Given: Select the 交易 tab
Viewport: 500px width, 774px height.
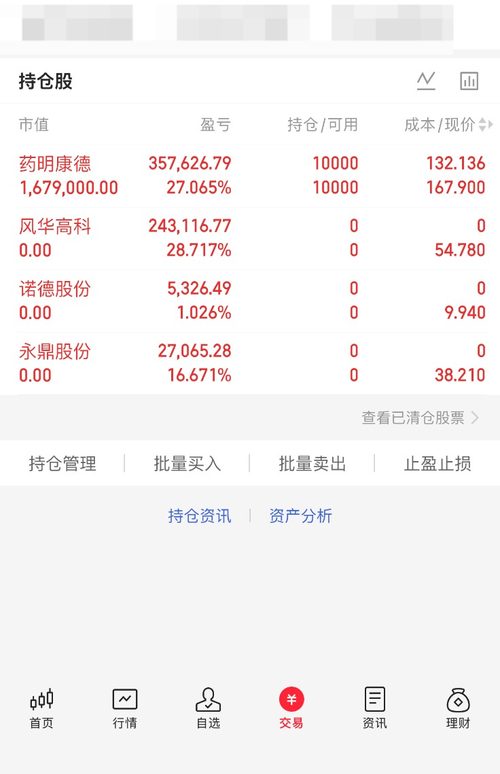Looking at the screenshot, I should (x=291, y=708).
